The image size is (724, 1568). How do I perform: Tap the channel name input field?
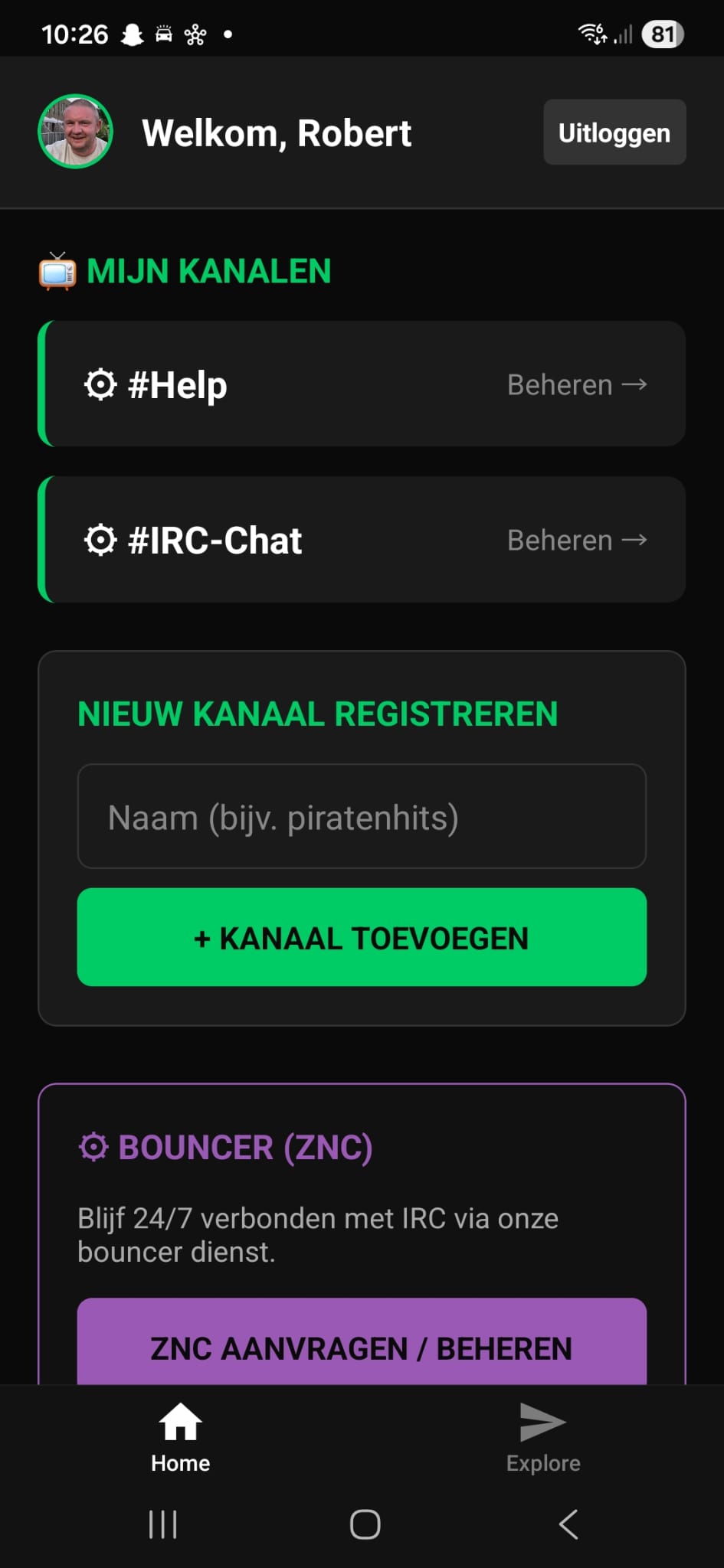362,816
